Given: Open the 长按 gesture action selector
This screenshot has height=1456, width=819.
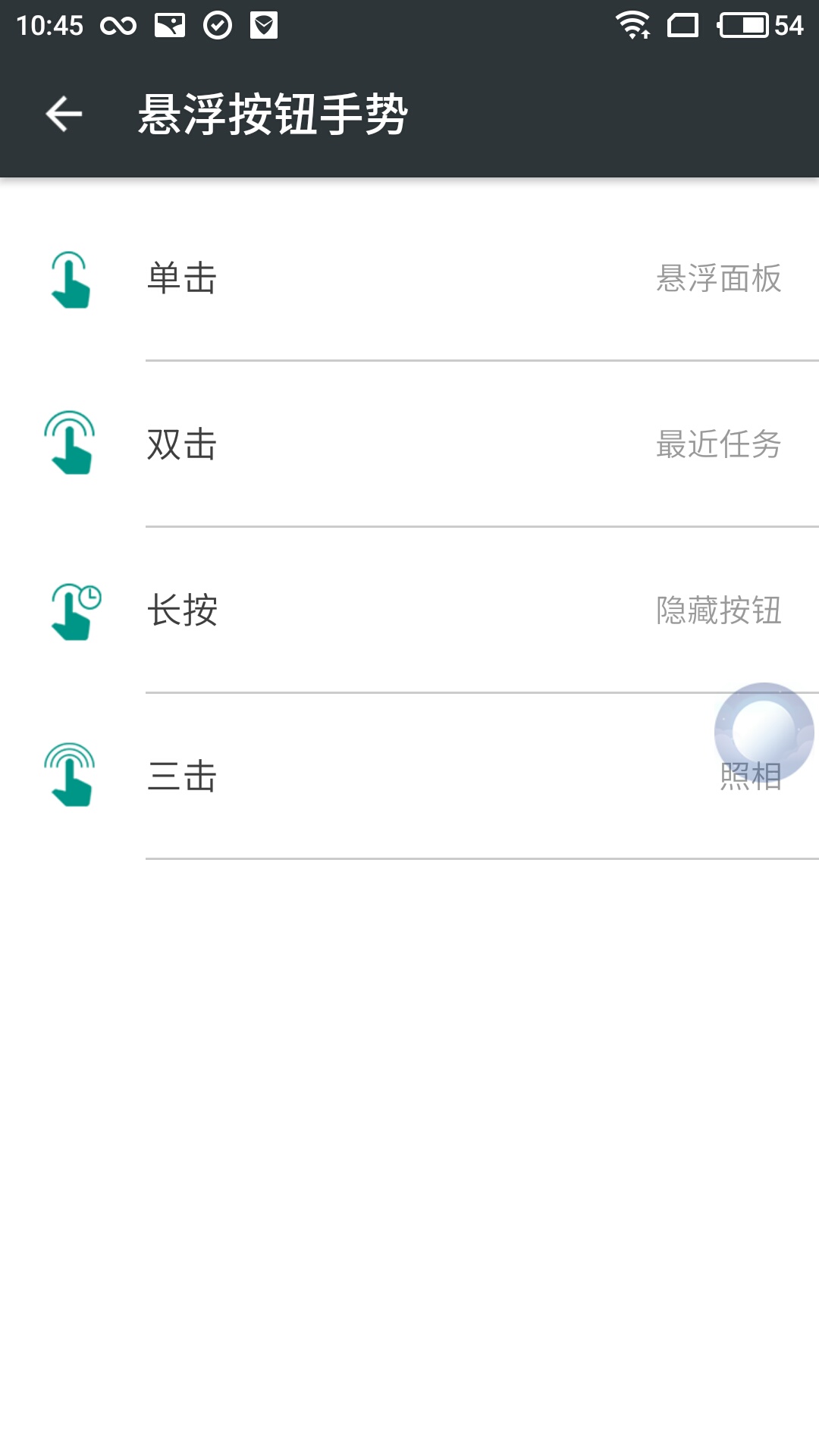Looking at the screenshot, I should pos(409,613).
